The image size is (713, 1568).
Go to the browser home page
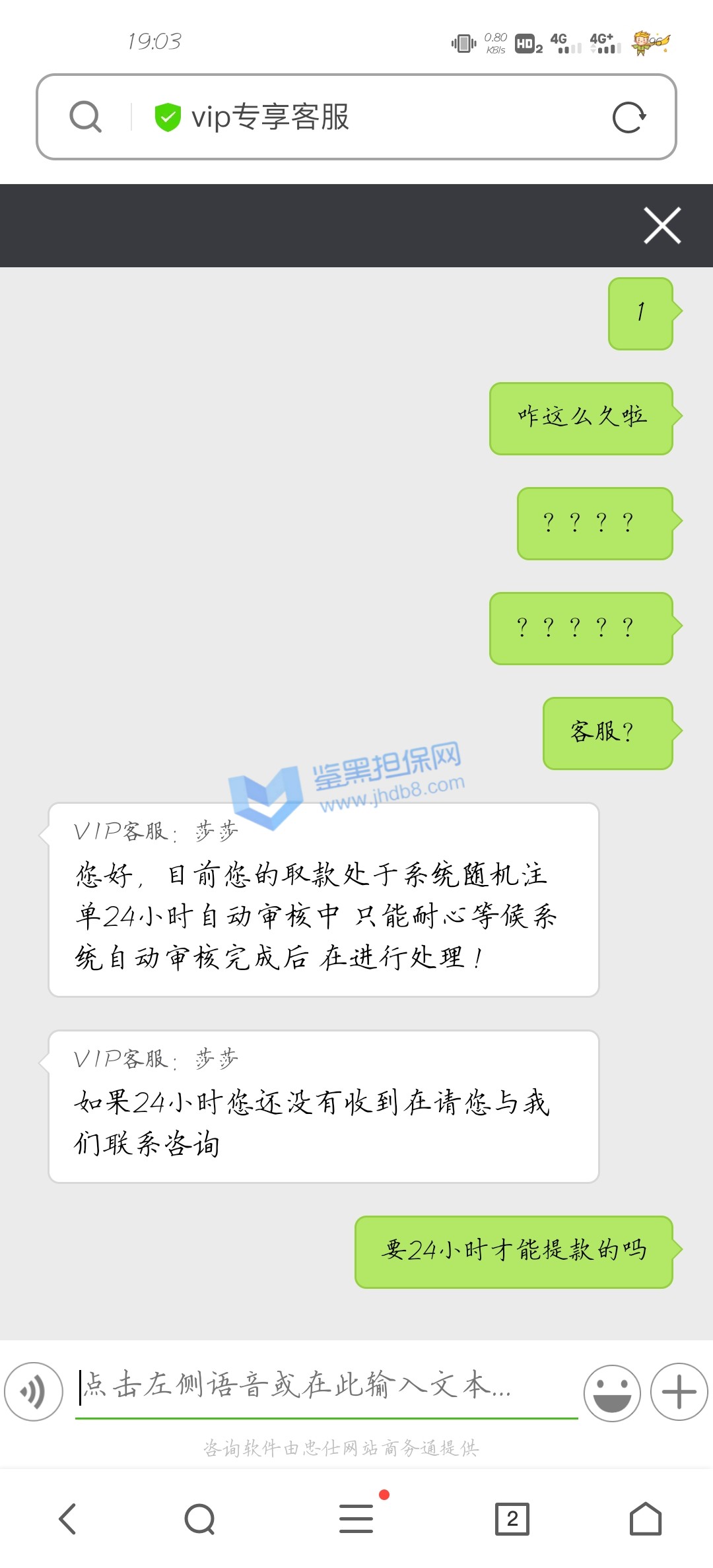(x=645, y=1519)
